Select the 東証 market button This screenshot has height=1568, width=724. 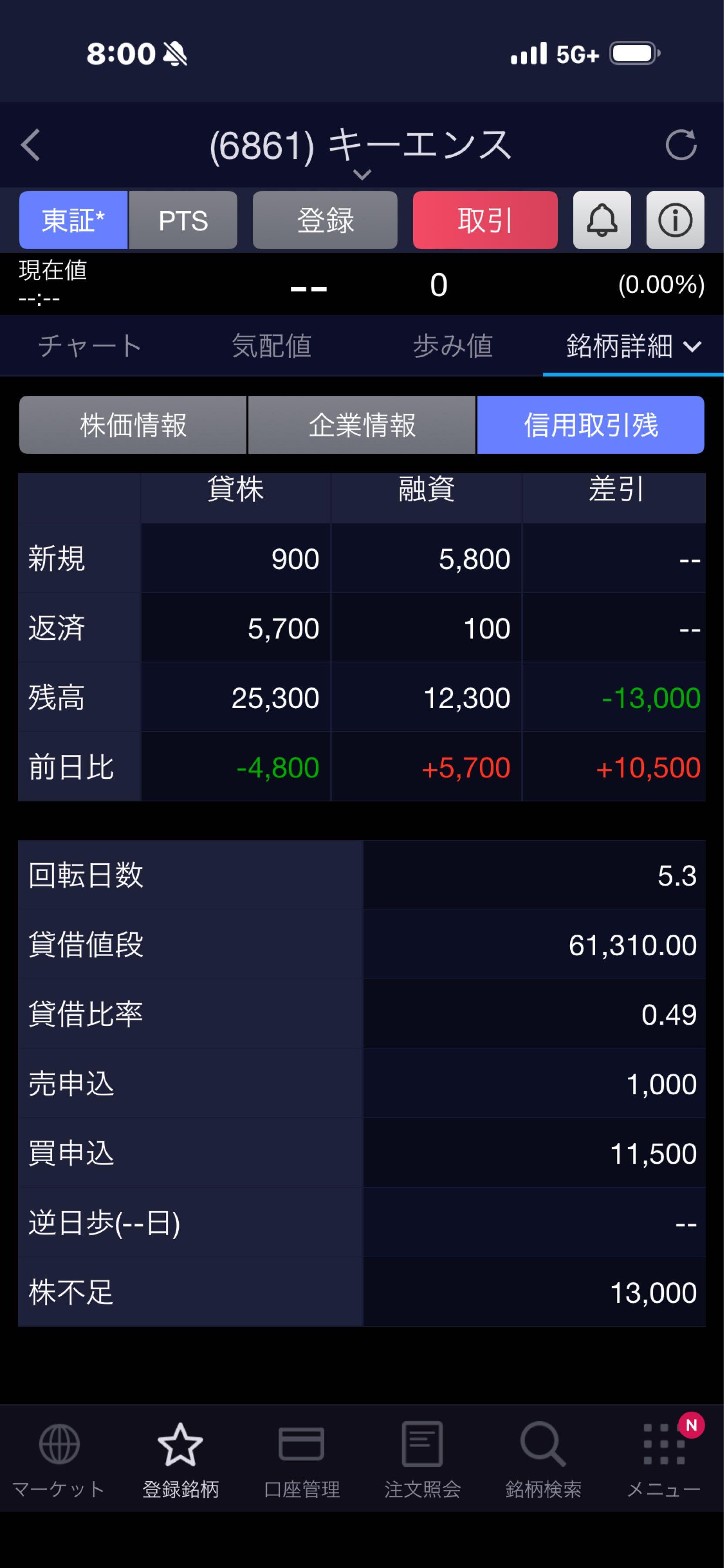click(73, 220)
